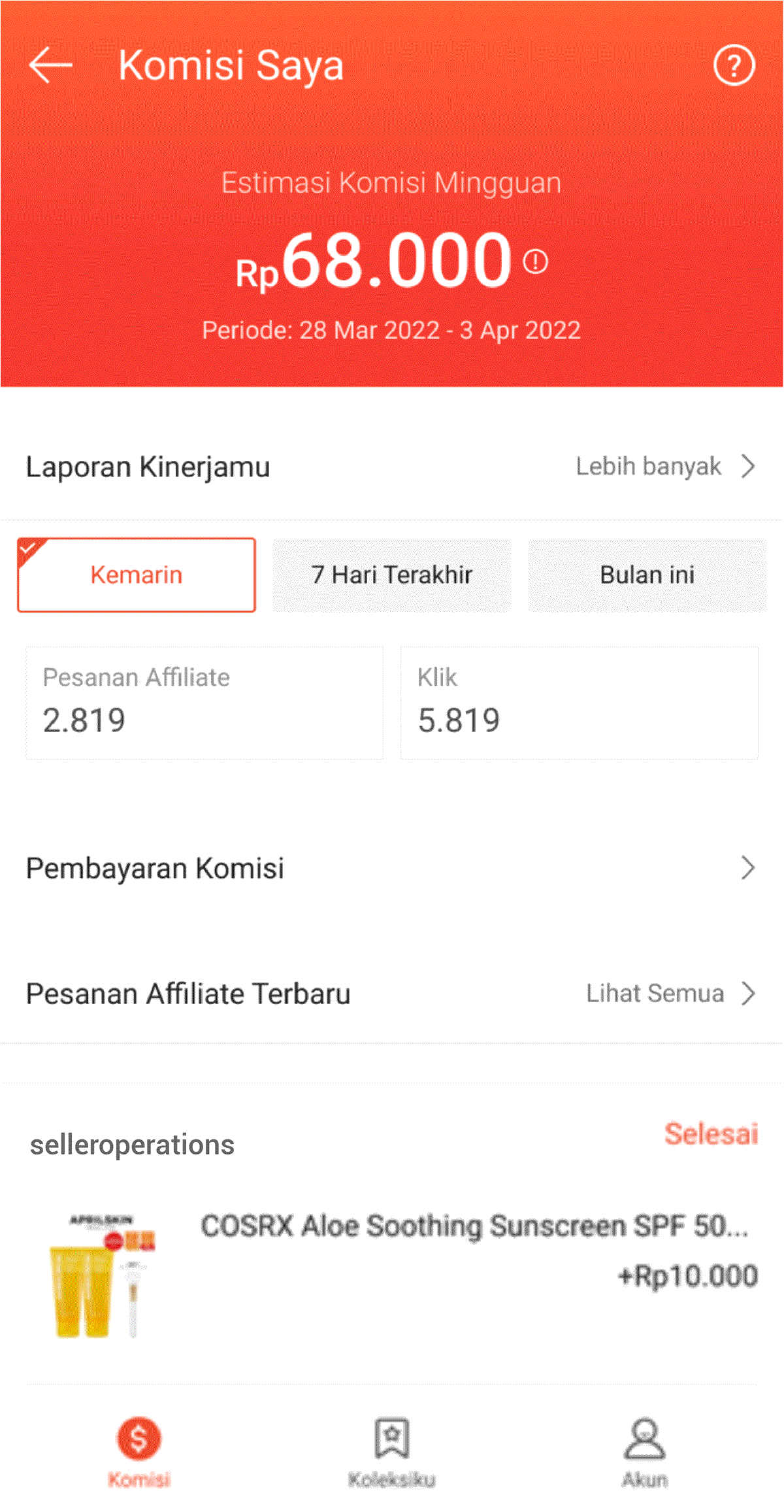Image resolution: width=784 pixels, height=1512 pixels.
Task: Select the Kemarin filter
Action: coord(137,575)
